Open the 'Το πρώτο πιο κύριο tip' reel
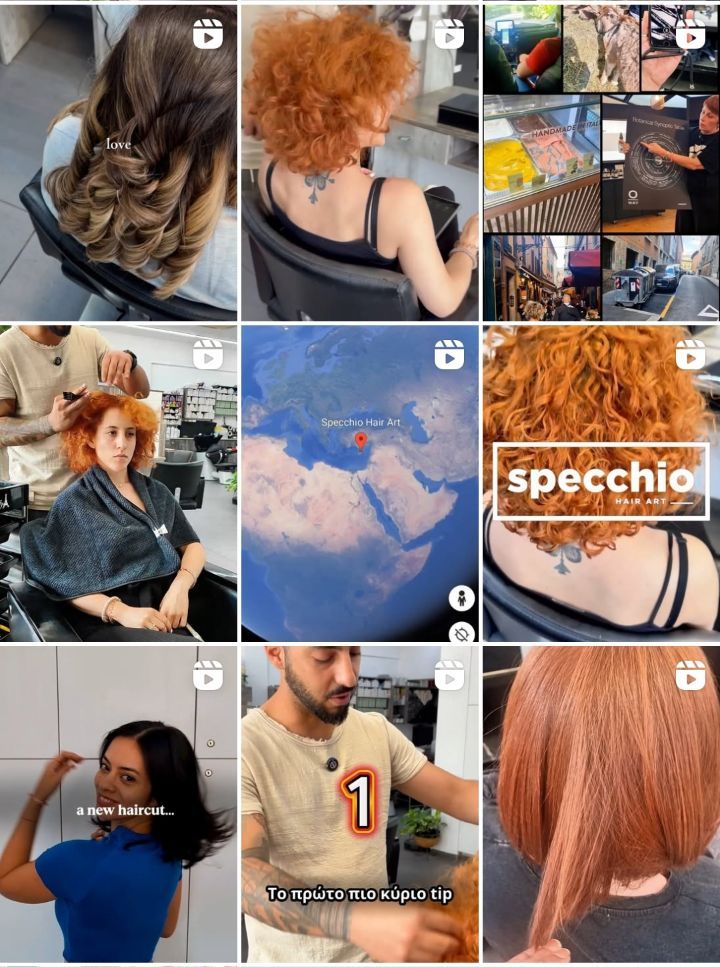The height and width of the screenshot is (967, 720). pos(359,804)
